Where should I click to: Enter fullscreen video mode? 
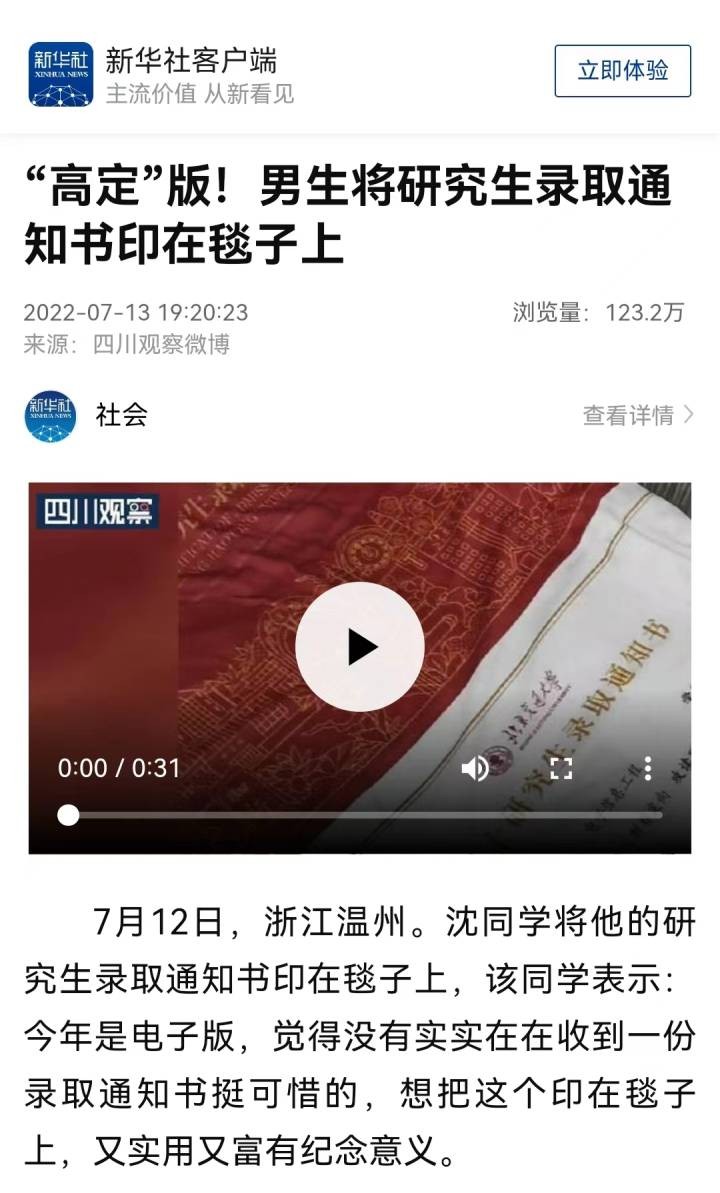point(561,768)
